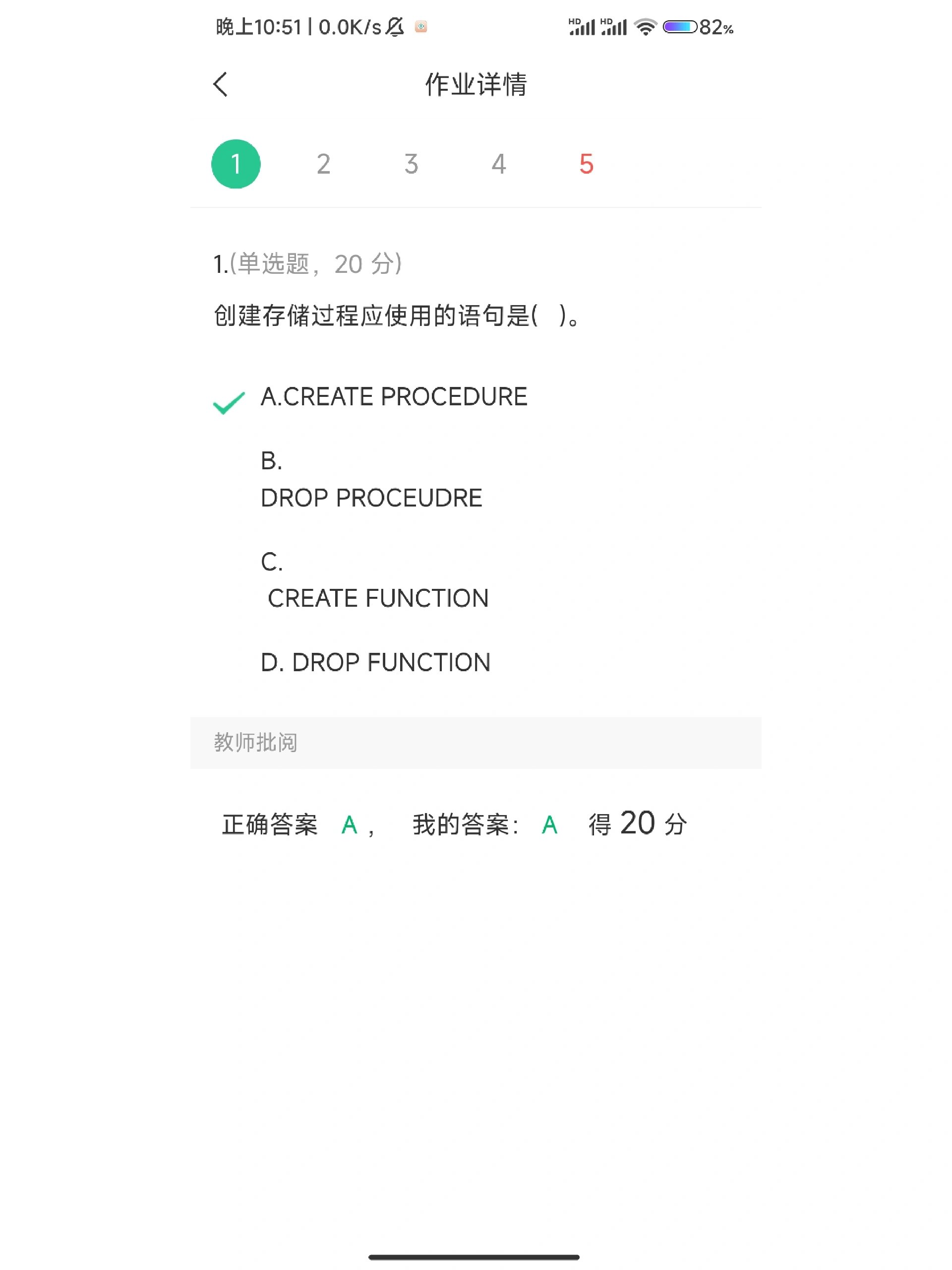Jump to question 3
The width and height of the screenshot is (952, 1270).
[x=411, y=164]
